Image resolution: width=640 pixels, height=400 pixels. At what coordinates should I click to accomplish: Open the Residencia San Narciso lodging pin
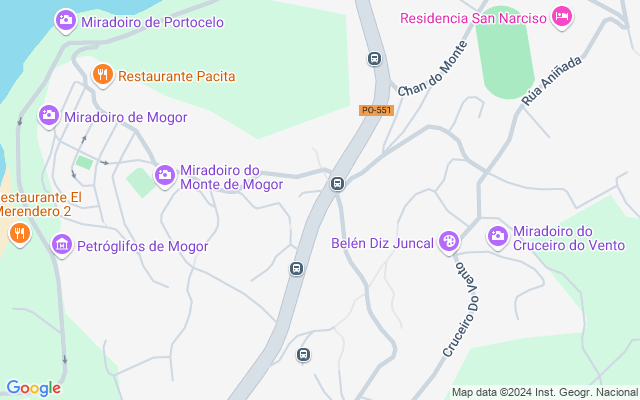[561, 17]
